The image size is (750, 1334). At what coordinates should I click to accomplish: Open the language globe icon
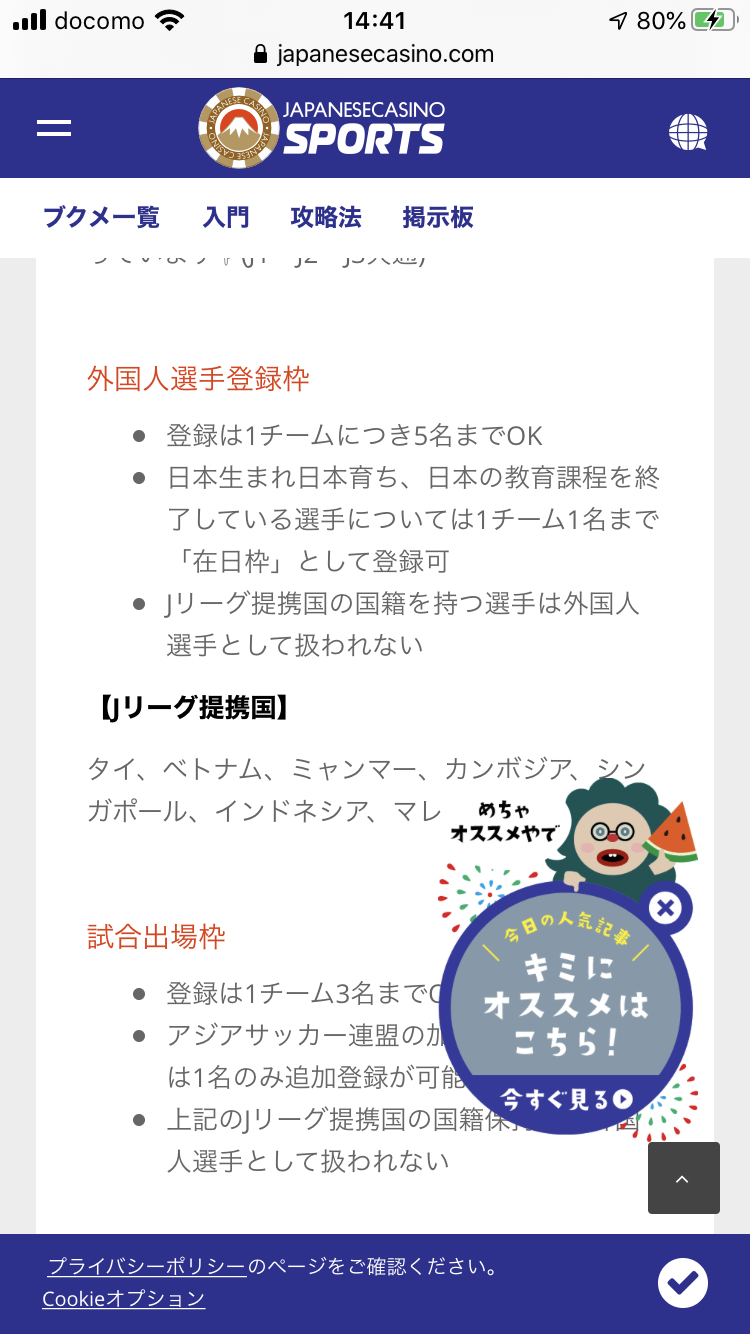tap(688, 131)
